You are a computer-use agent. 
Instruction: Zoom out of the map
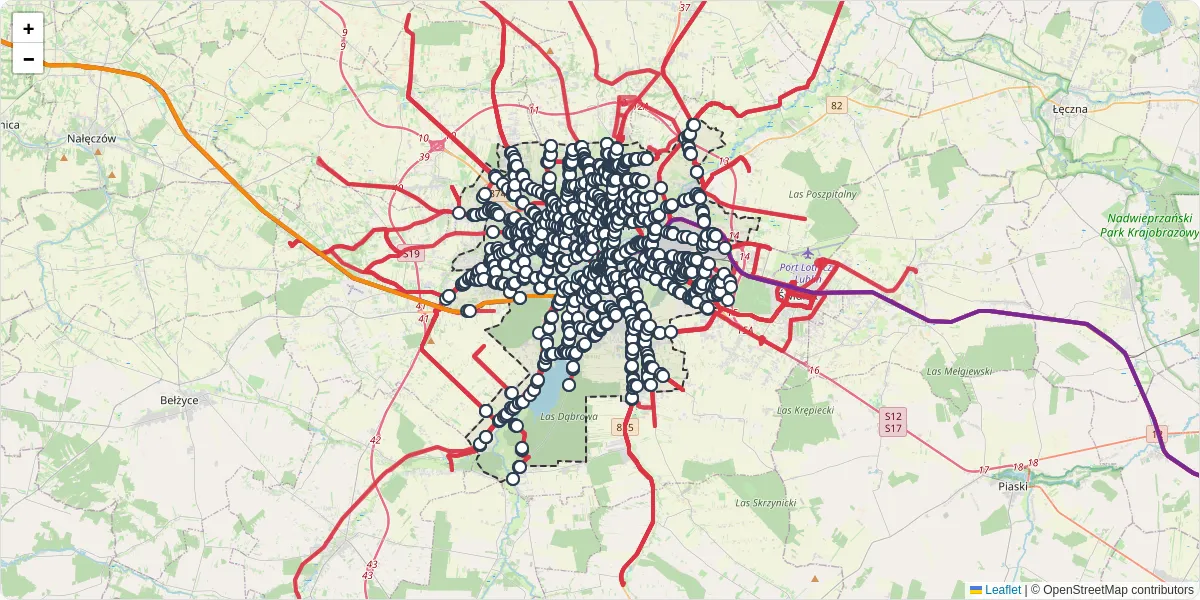pos(28,59)
